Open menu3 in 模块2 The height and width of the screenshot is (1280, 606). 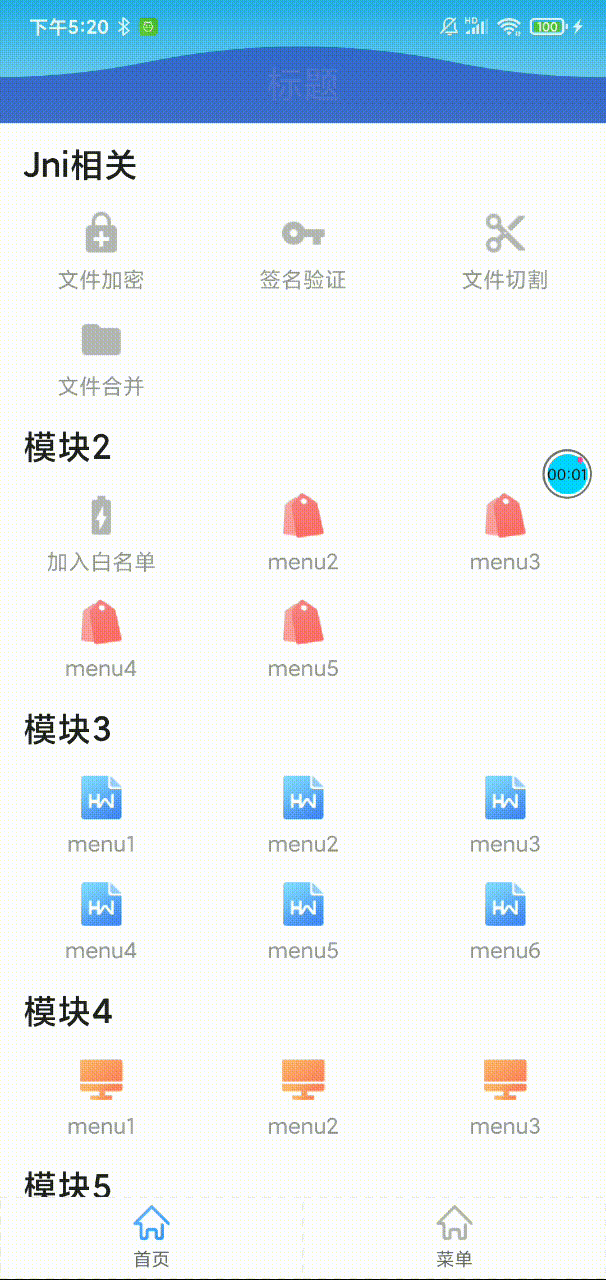coord(505,533)
